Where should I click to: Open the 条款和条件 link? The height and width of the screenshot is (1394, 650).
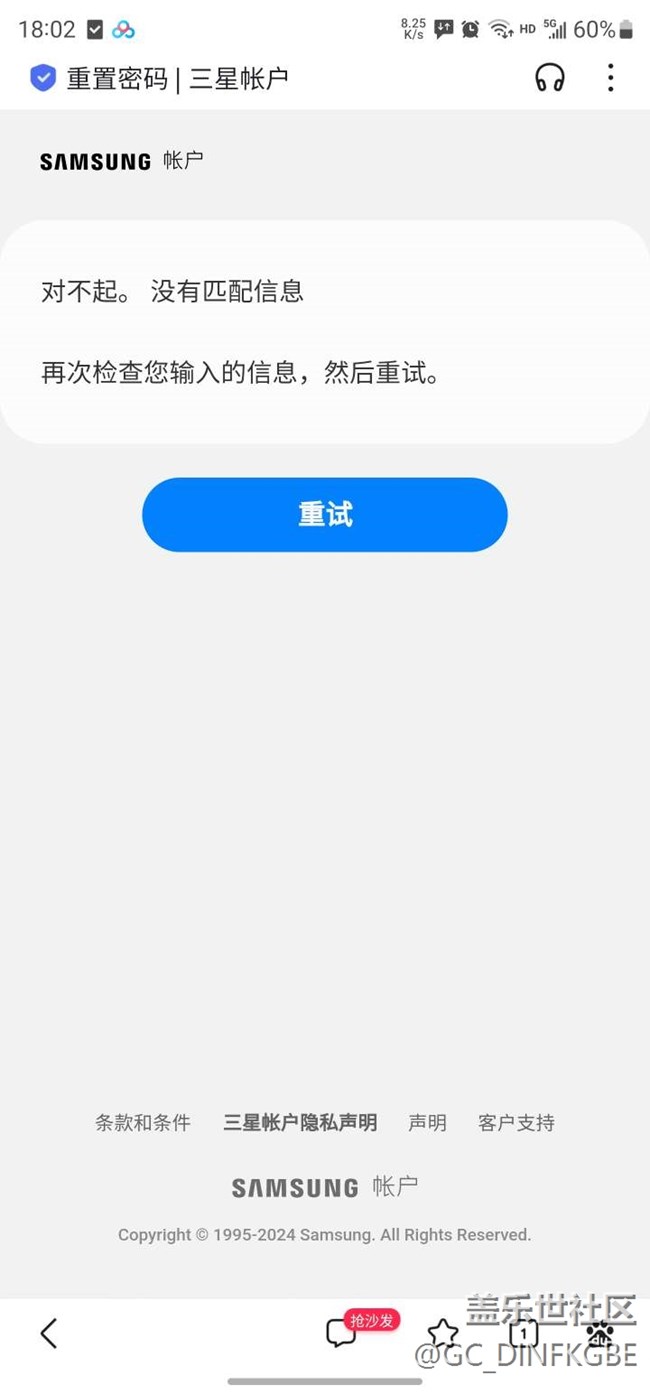coord(143,1123)
